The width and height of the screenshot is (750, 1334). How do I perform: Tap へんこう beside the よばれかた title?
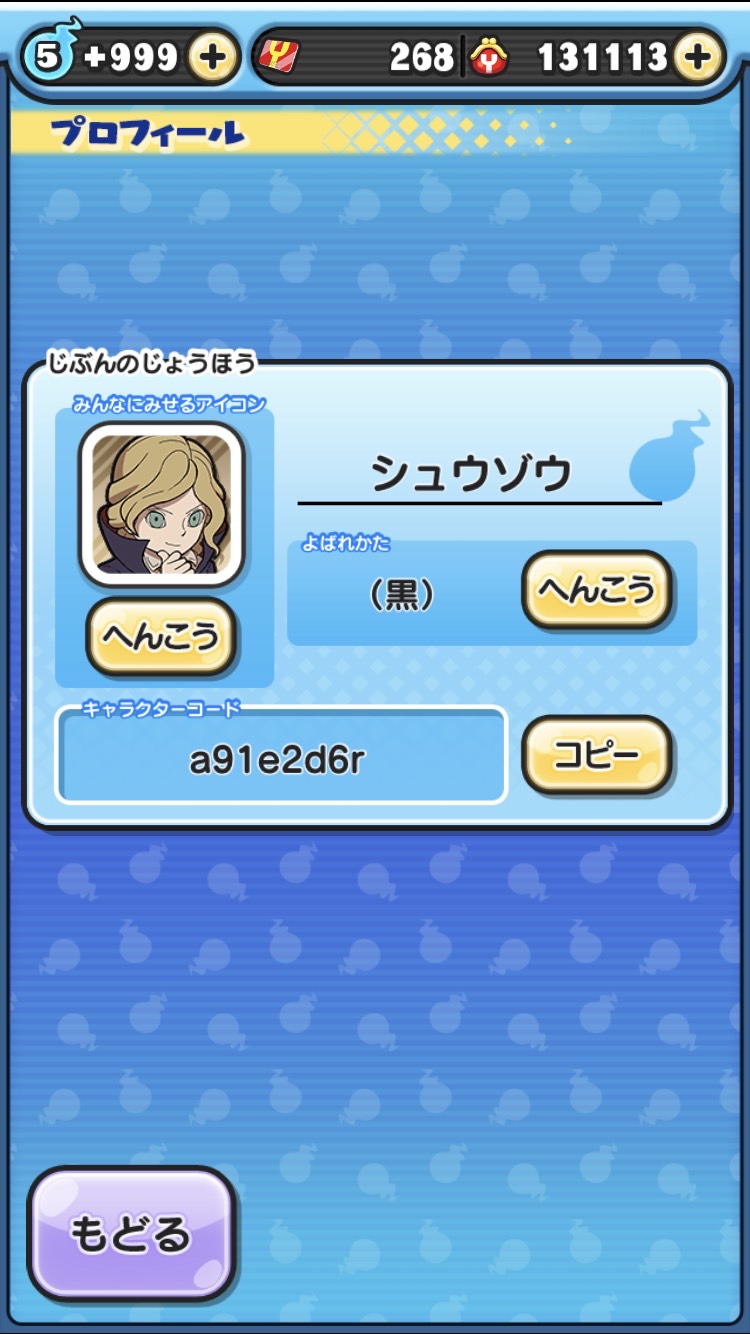point(597,590)
